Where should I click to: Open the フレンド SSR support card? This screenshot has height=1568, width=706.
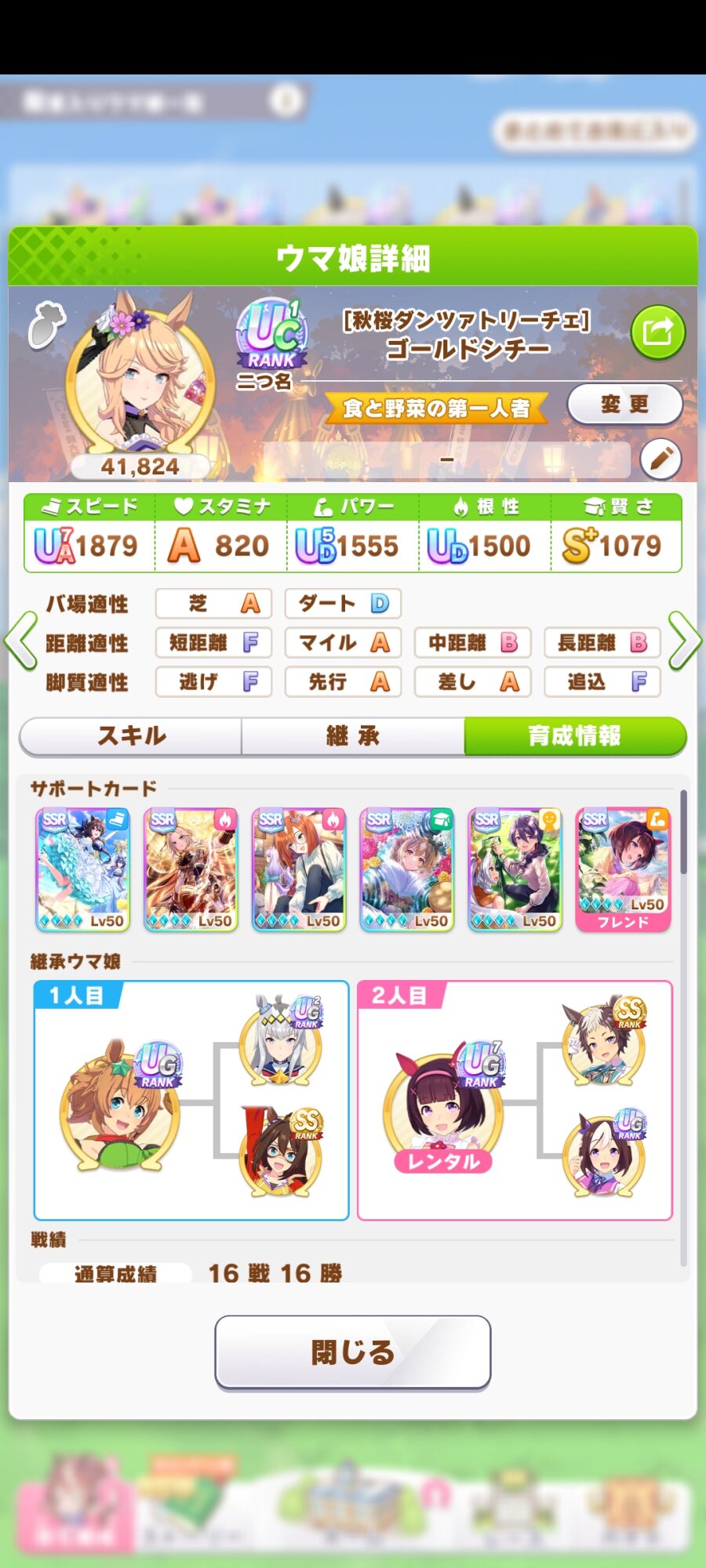pyautogui.click(x=623, y=869)
